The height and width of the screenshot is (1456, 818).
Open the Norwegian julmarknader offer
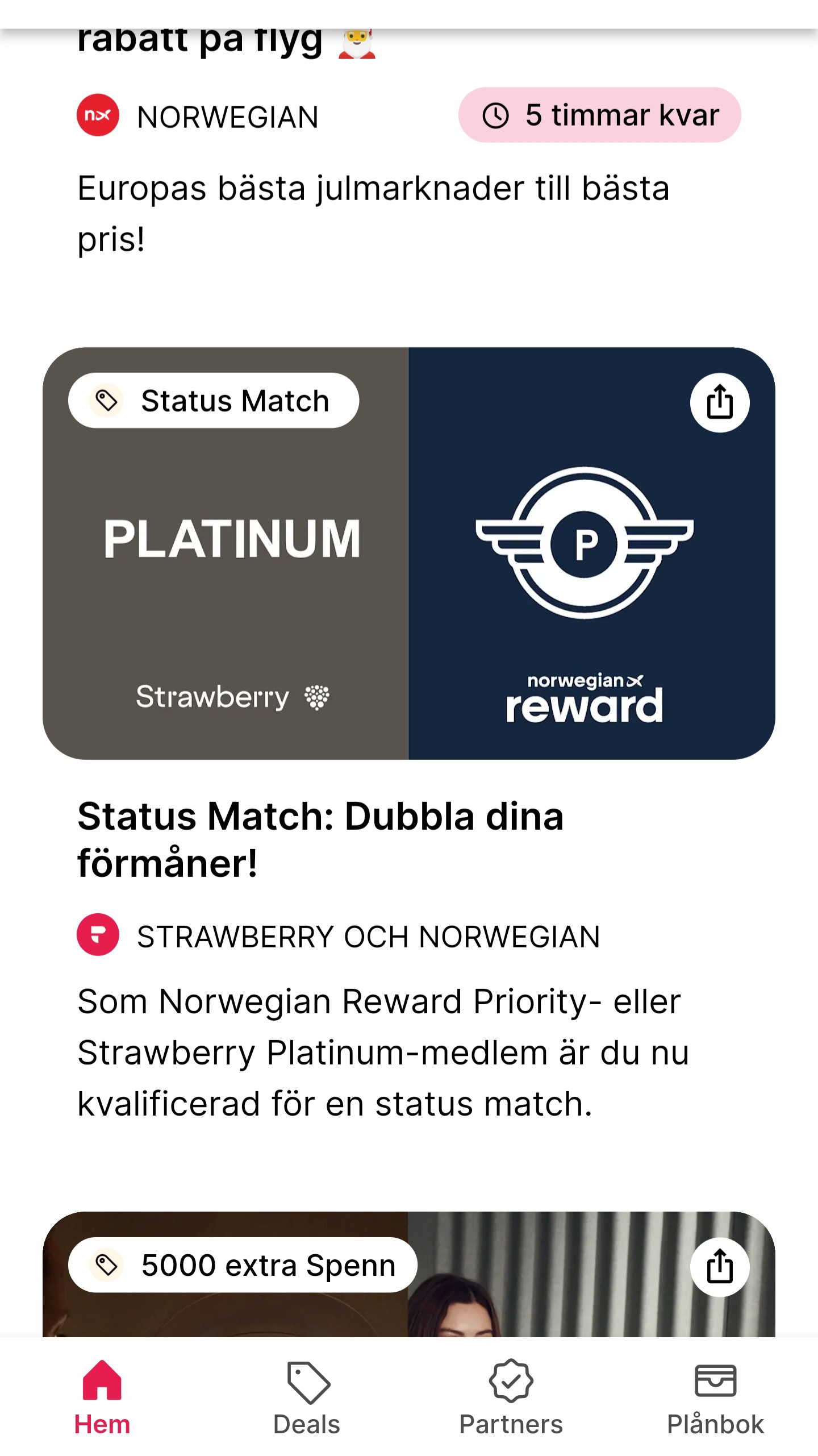pos(373,211)
